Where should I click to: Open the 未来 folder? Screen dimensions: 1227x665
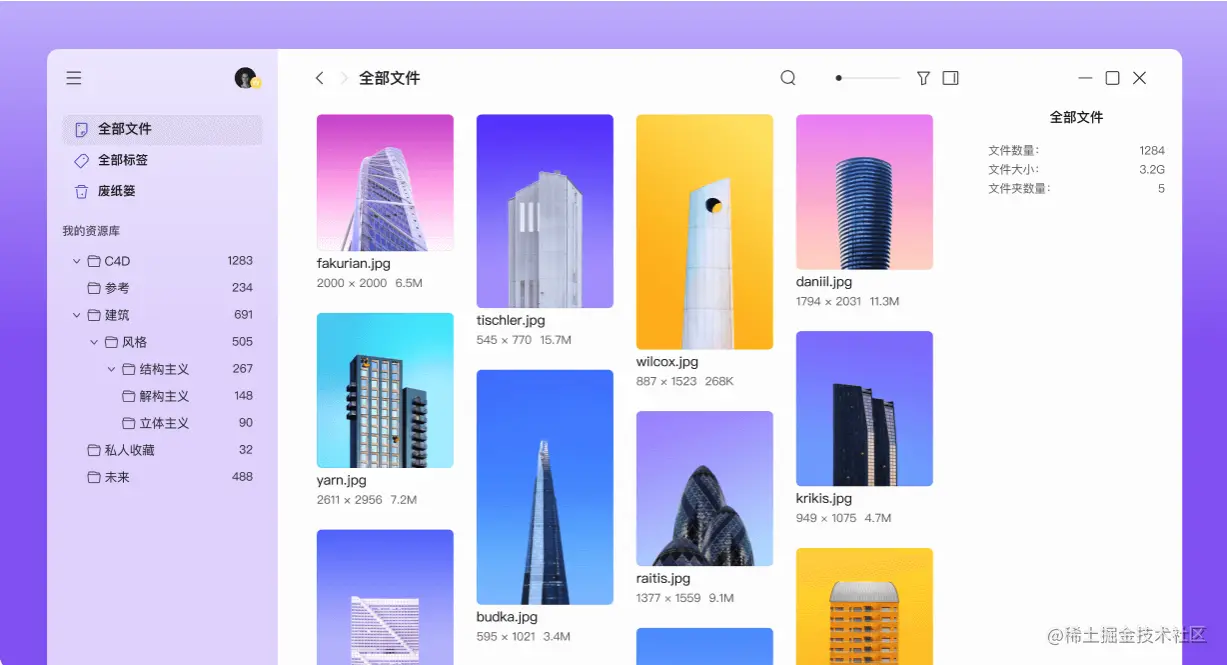click(x=116, y=477)
